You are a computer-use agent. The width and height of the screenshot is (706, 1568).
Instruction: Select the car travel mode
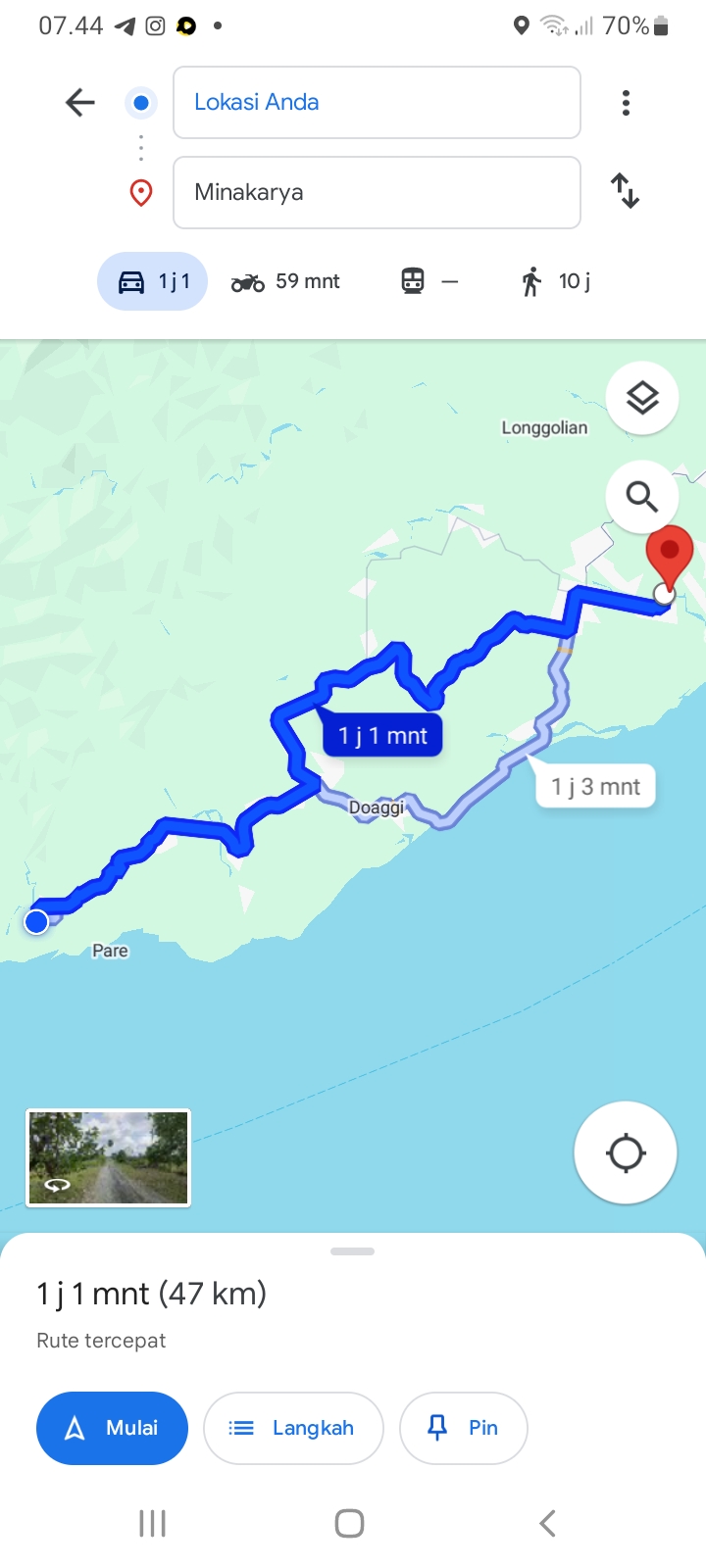click(152, 281)
